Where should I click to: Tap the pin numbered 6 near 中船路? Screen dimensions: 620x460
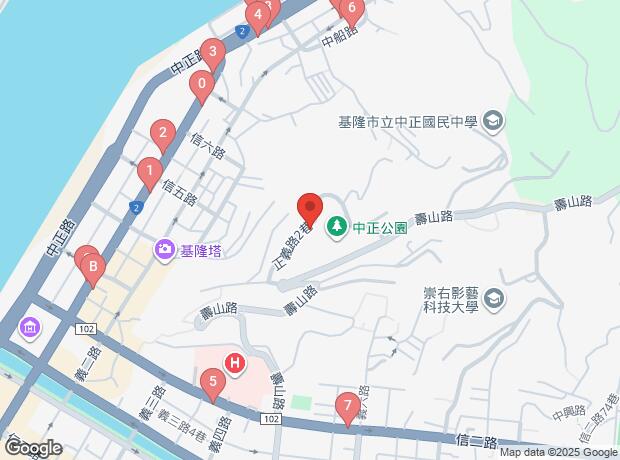point(351,10)
